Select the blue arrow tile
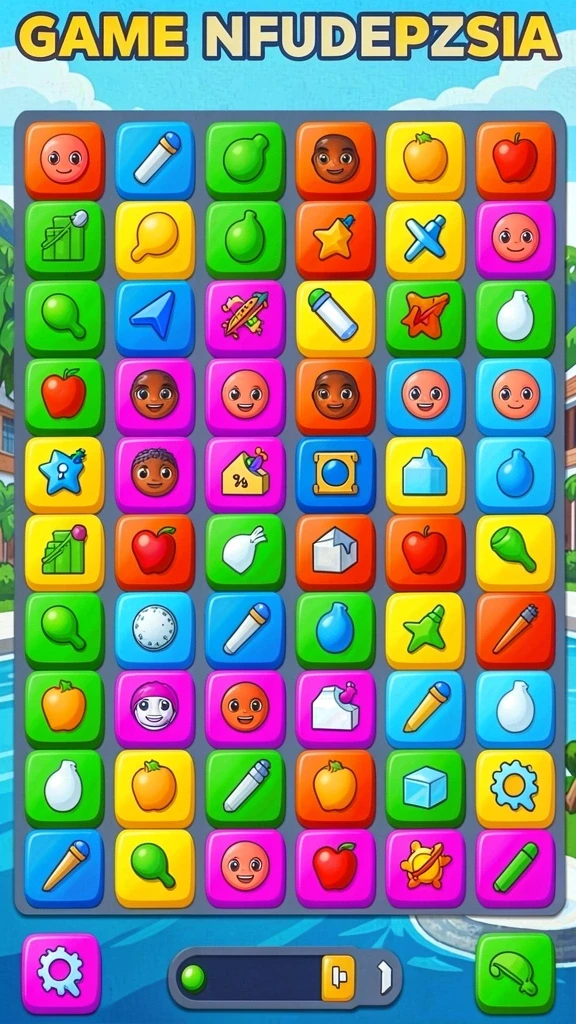Screen dimensions: 576x1024 (x=155, y=319)
